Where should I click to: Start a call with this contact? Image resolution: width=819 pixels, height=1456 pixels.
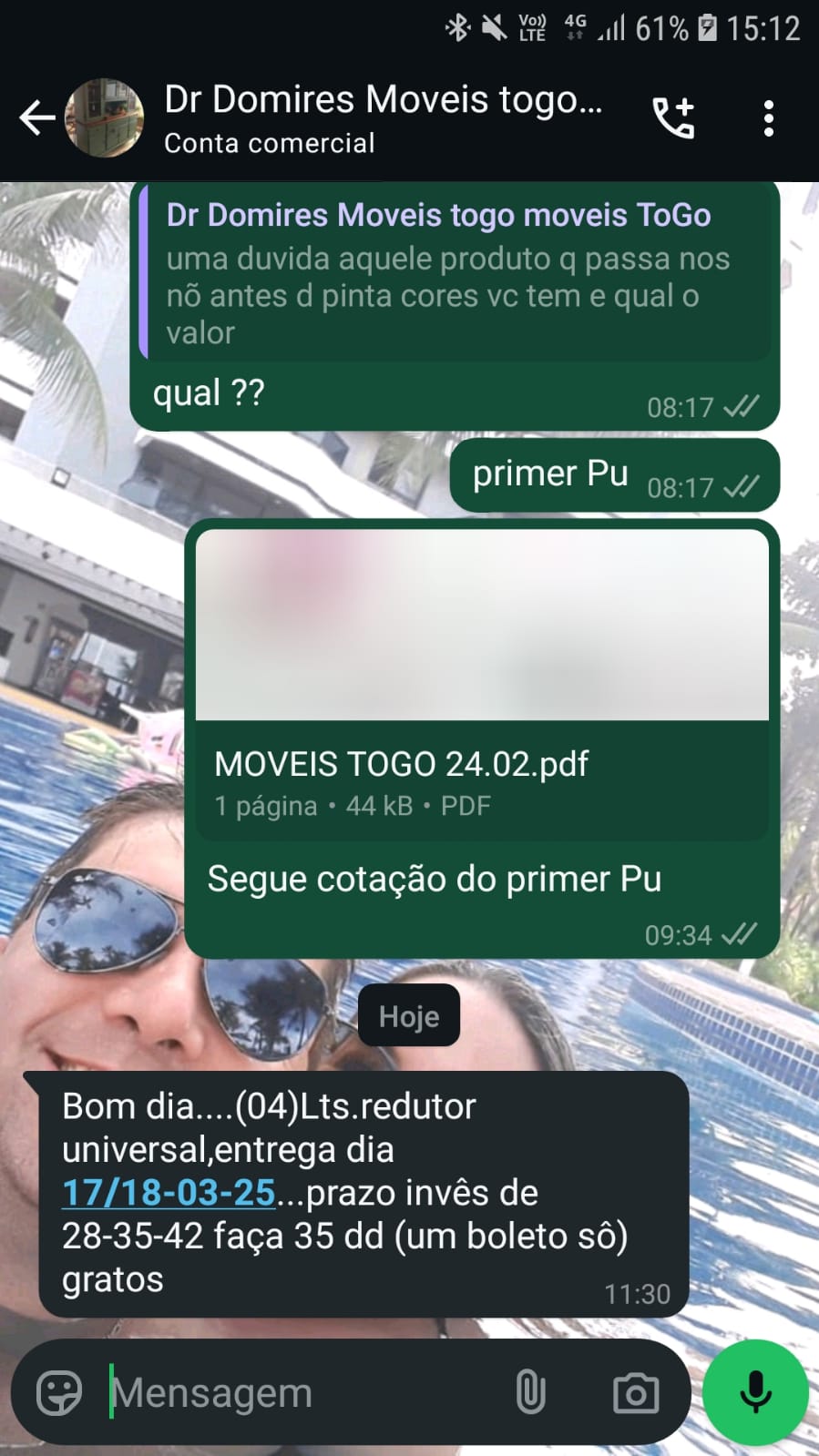click(673, 118)
